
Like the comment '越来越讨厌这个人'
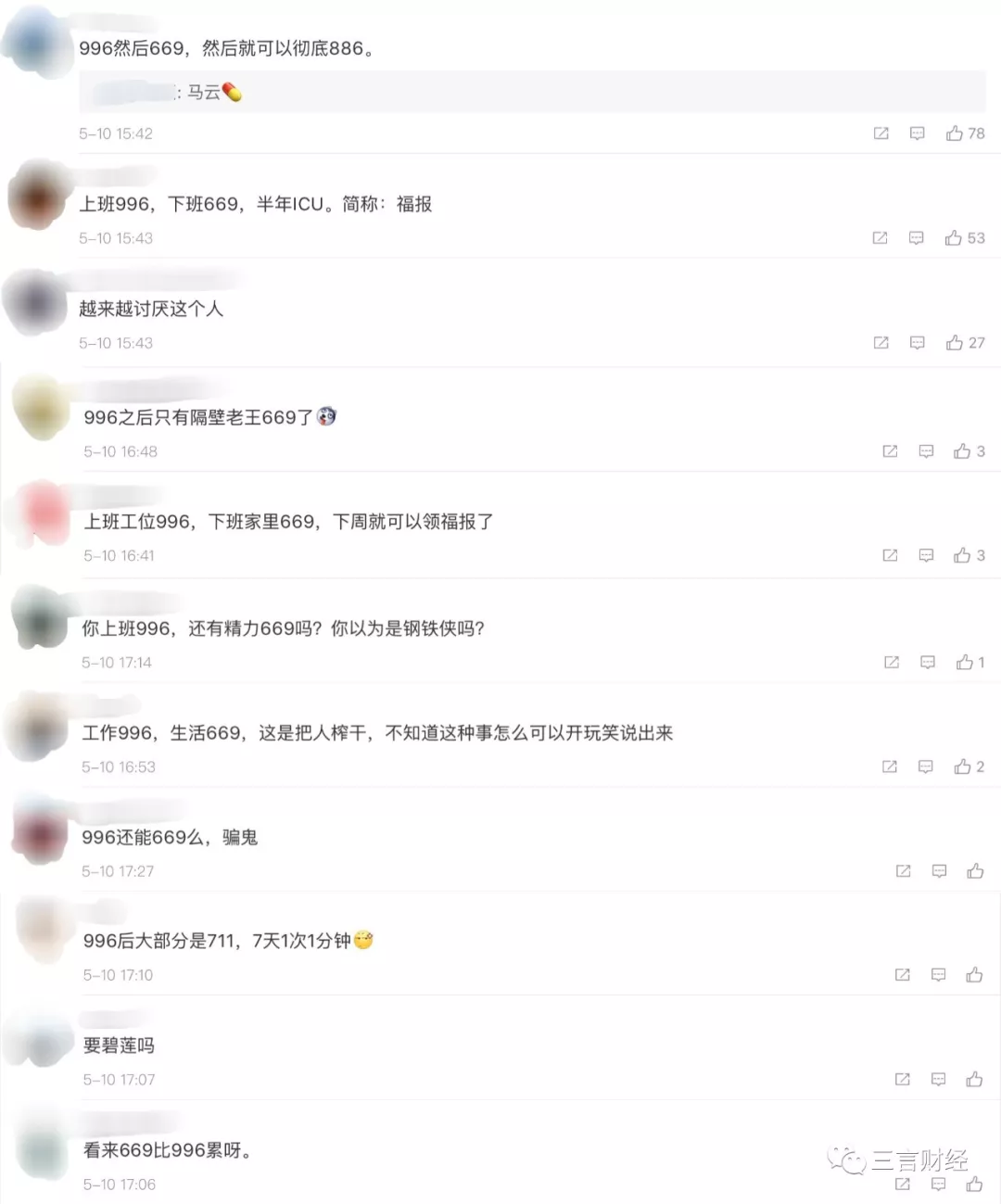pos(955,343)
